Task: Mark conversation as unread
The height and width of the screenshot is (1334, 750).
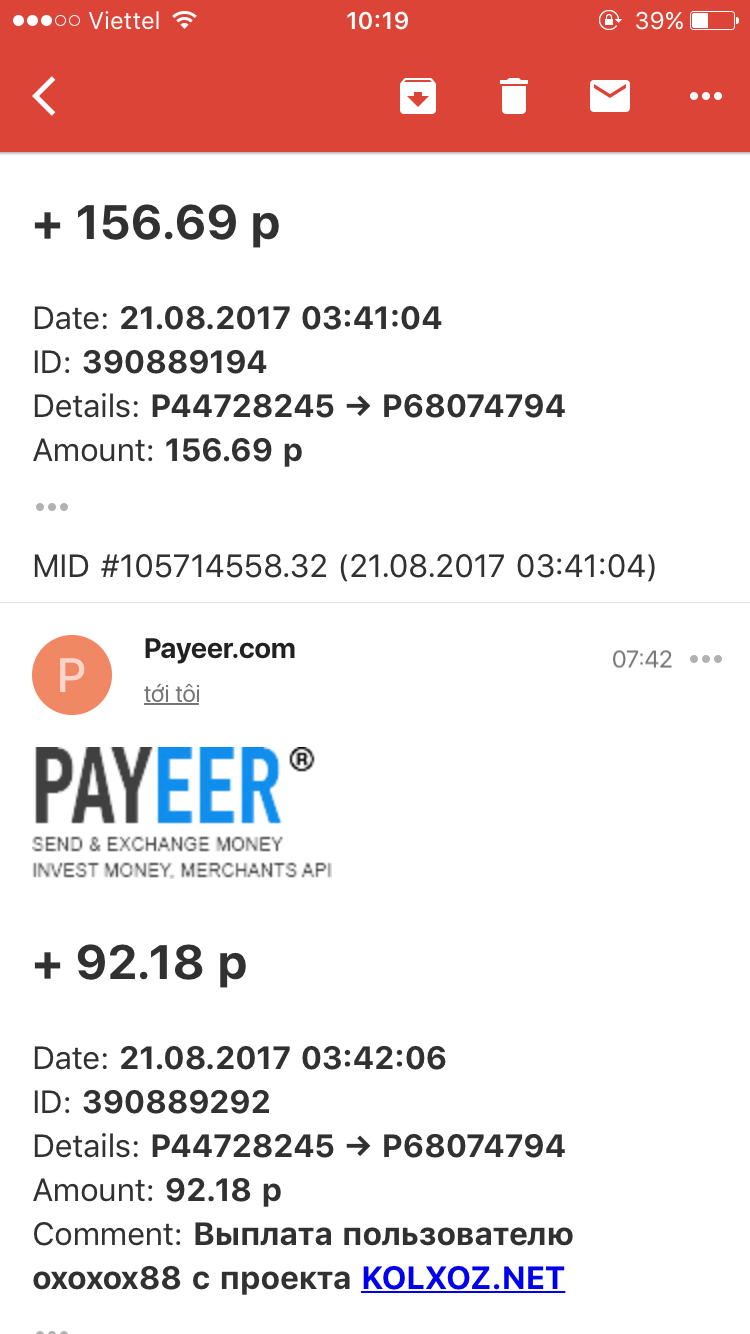Action: point(609,96)
